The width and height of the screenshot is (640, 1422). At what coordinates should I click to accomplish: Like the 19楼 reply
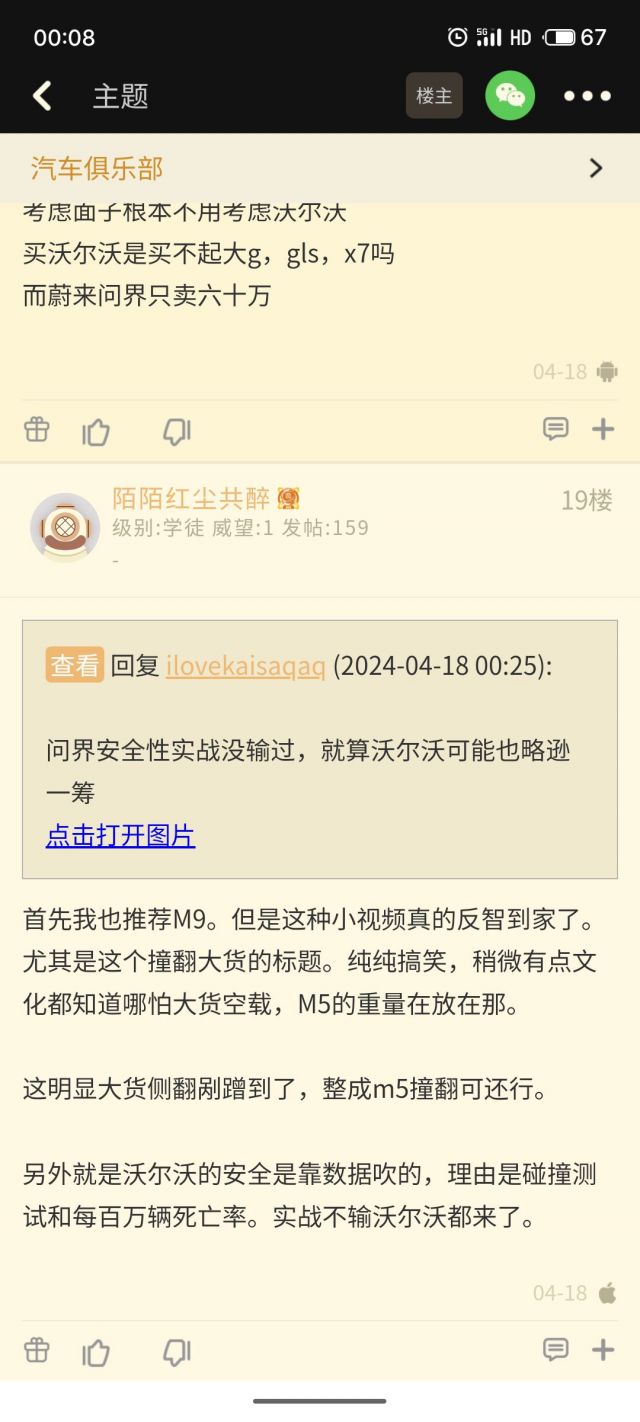(96, 1353)
